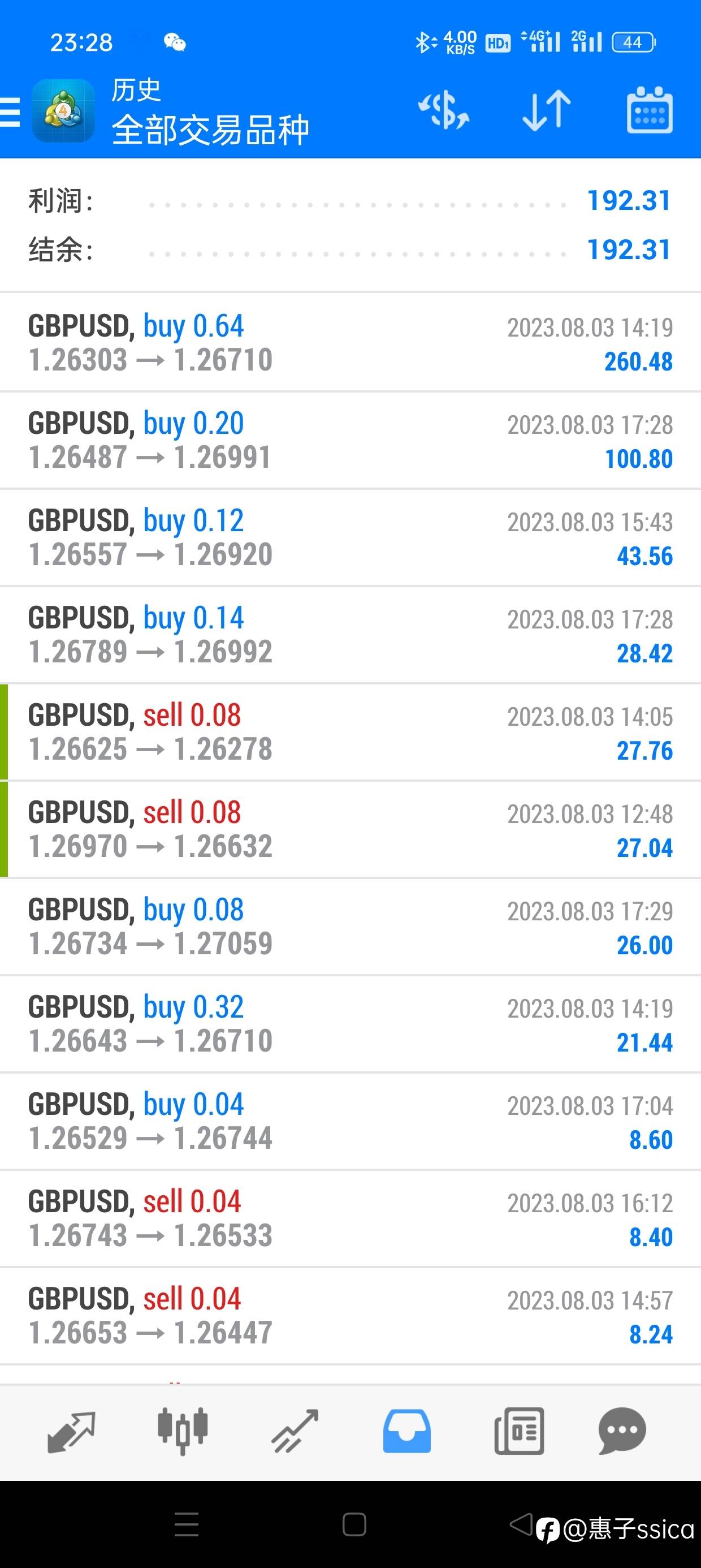Switch to the candlestick Chart tab
This screenshot has height=1568, width=701.
[183, 1432]
